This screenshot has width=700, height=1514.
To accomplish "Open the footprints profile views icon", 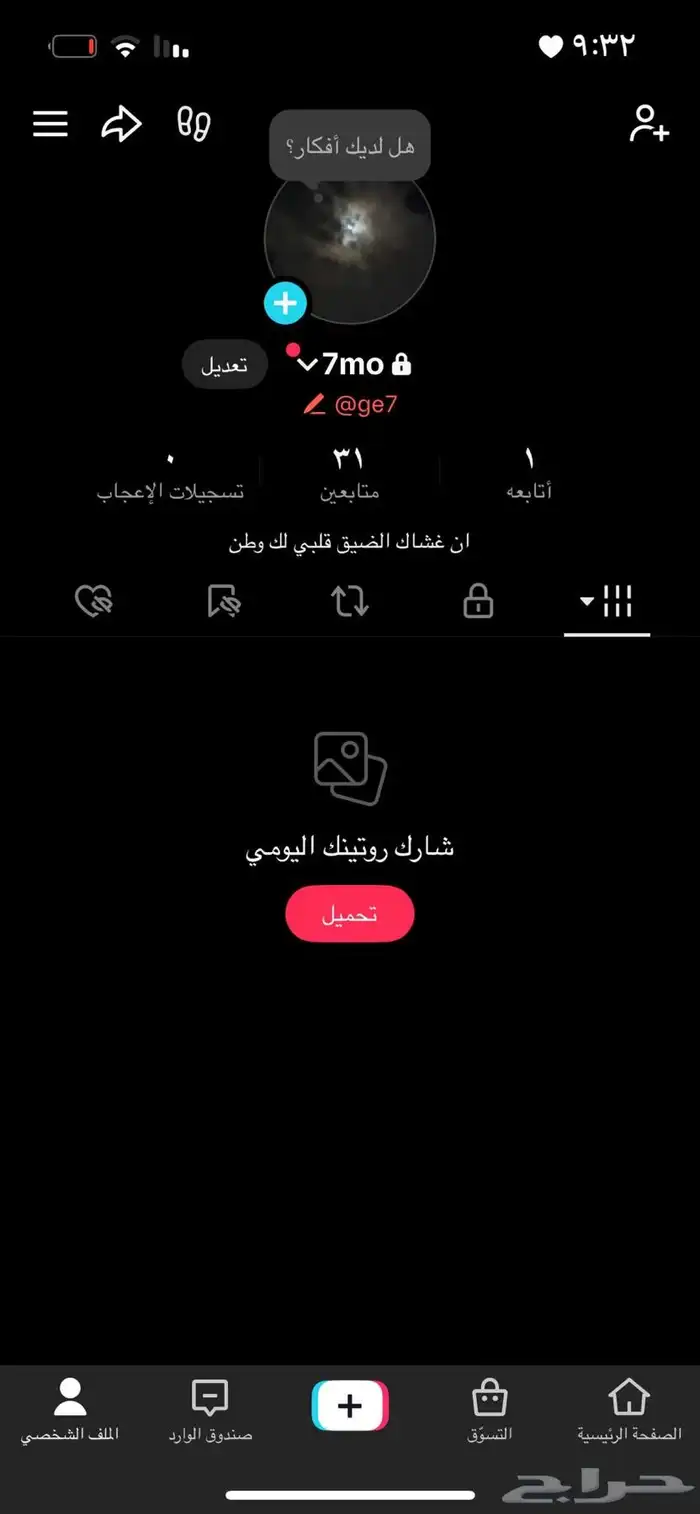I will point(193,124).
